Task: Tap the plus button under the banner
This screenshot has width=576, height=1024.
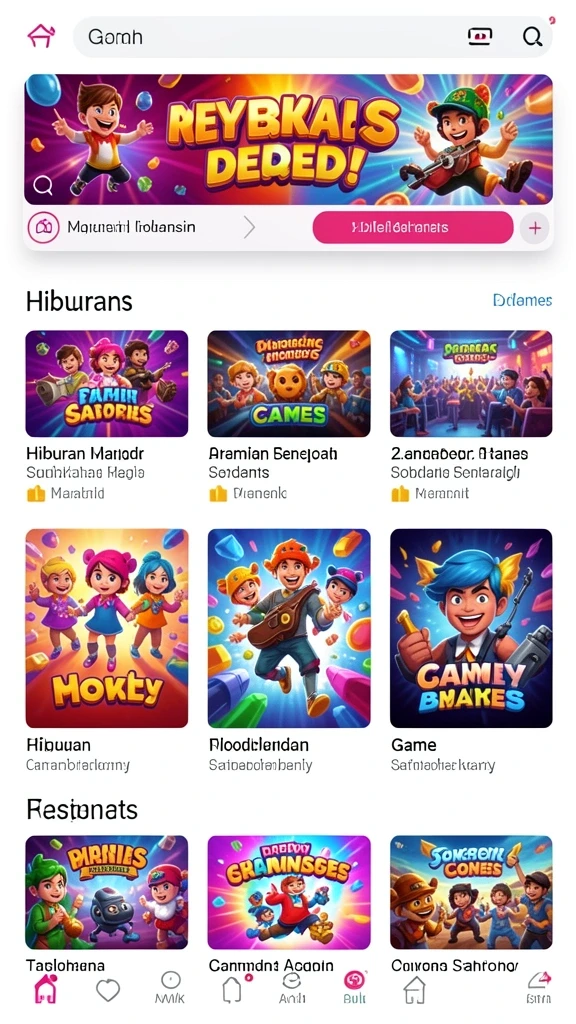Action: tap(535, 228)
